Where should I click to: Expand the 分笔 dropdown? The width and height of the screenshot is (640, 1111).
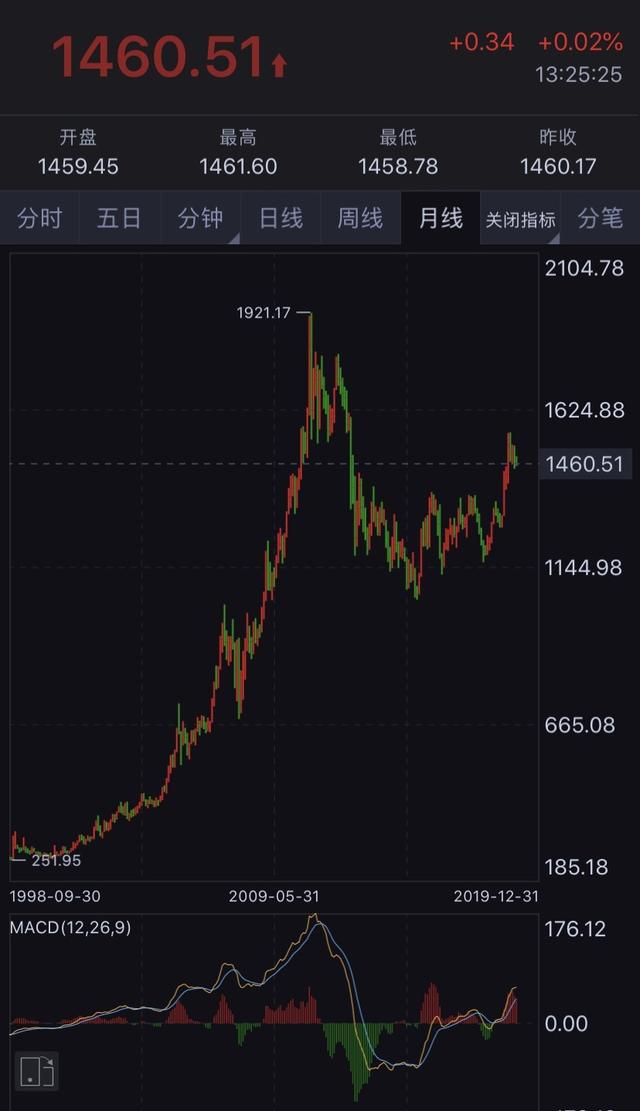click(x=600, y=218)
